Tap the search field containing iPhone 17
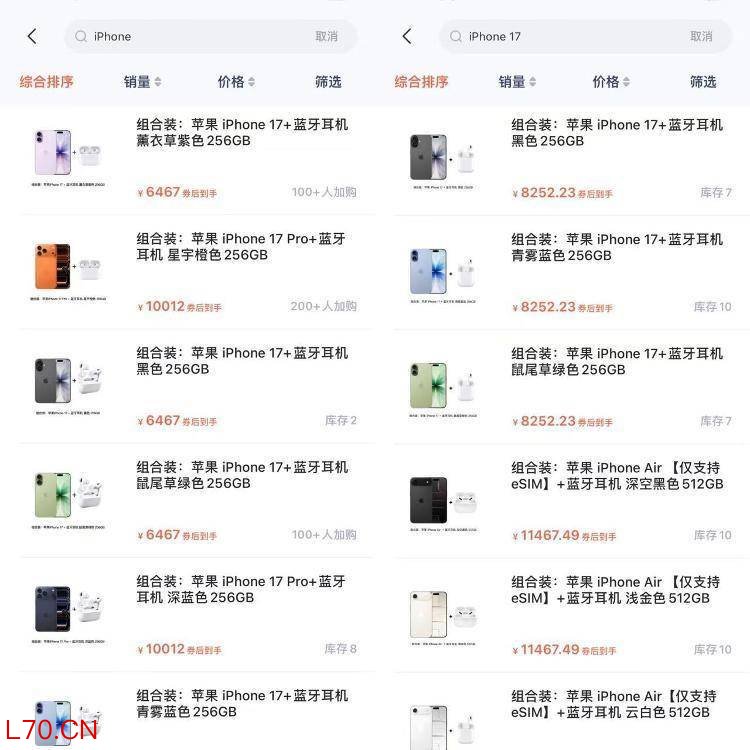The width and height of the screenshot is (750, 750). [x=585, y=36]
